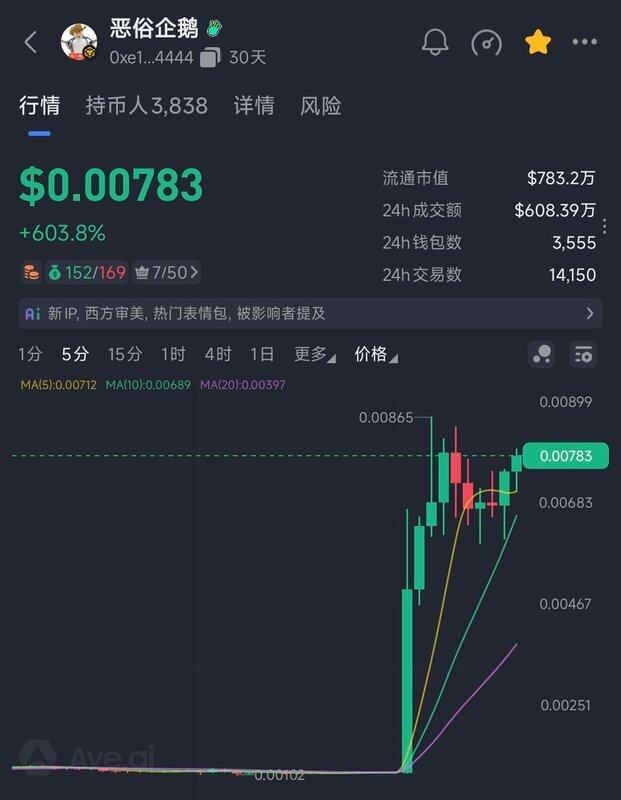Open the chart settings icon
621x800 pixels.
click(583, 354)
